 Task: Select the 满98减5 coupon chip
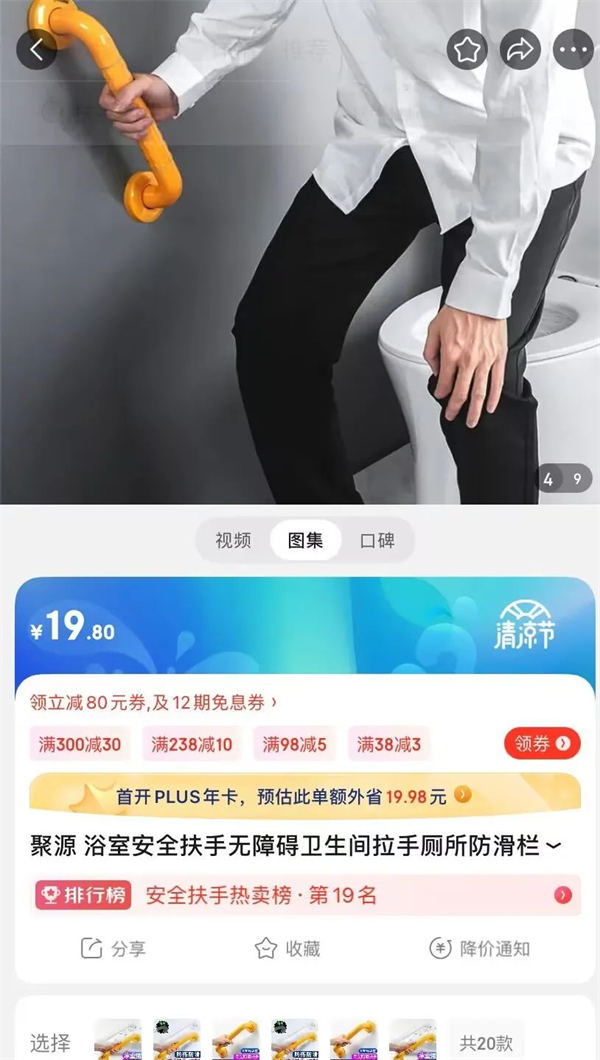click(294, 743)
